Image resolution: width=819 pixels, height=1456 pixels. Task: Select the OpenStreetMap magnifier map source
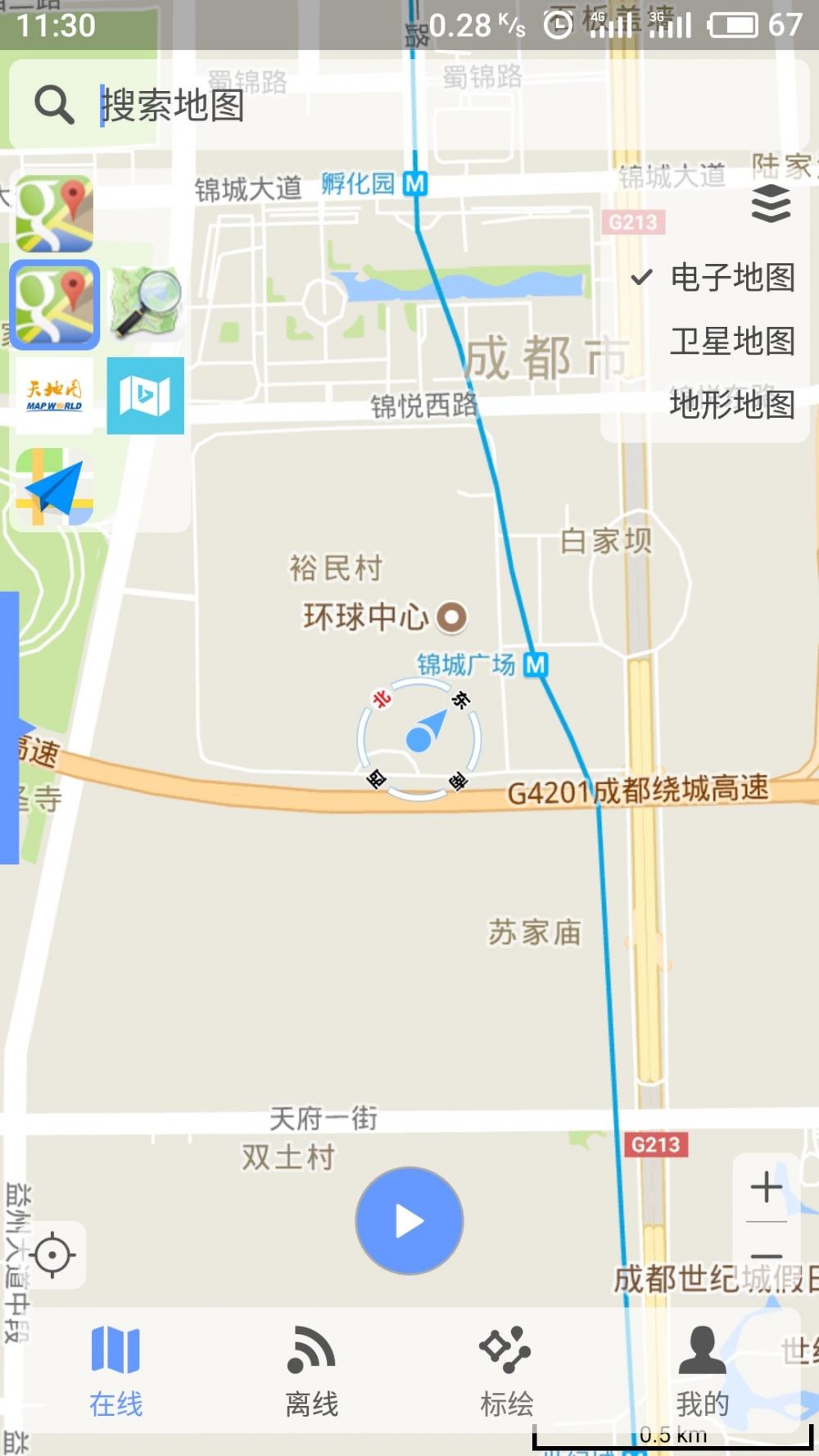[x=145, y=302]
